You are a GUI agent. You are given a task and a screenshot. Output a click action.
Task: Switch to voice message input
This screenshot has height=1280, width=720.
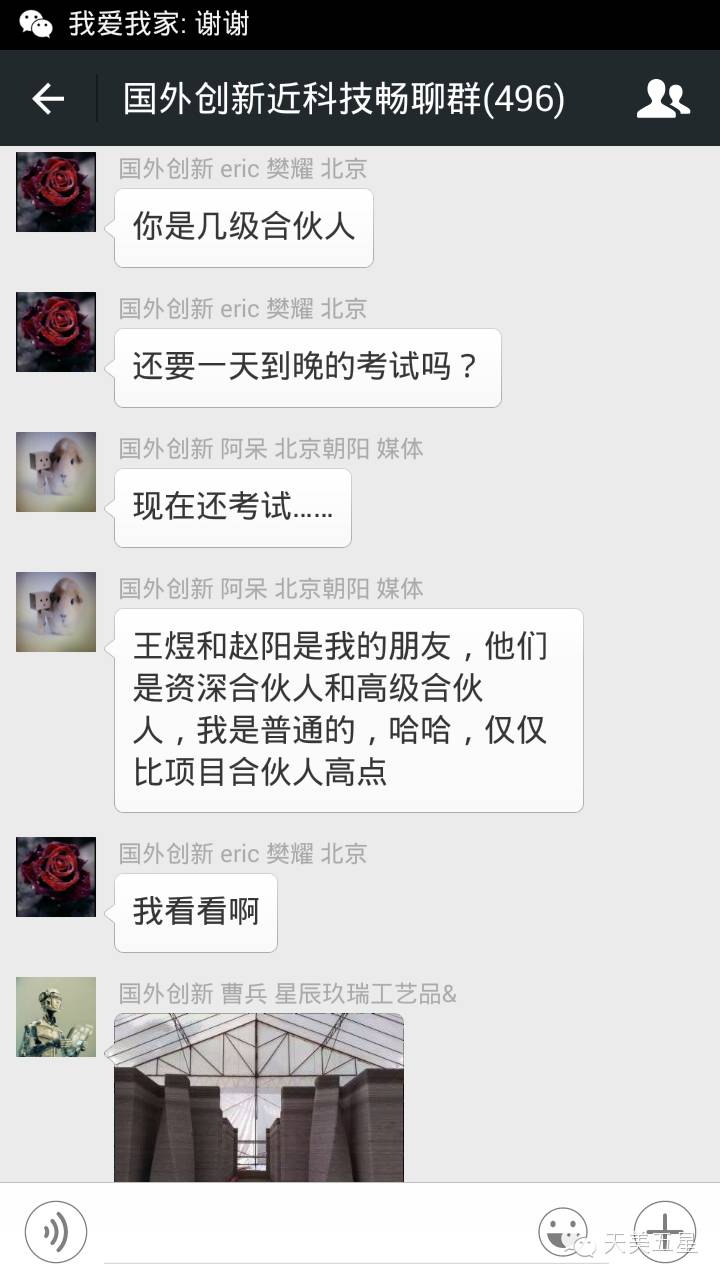[56, 1231]
